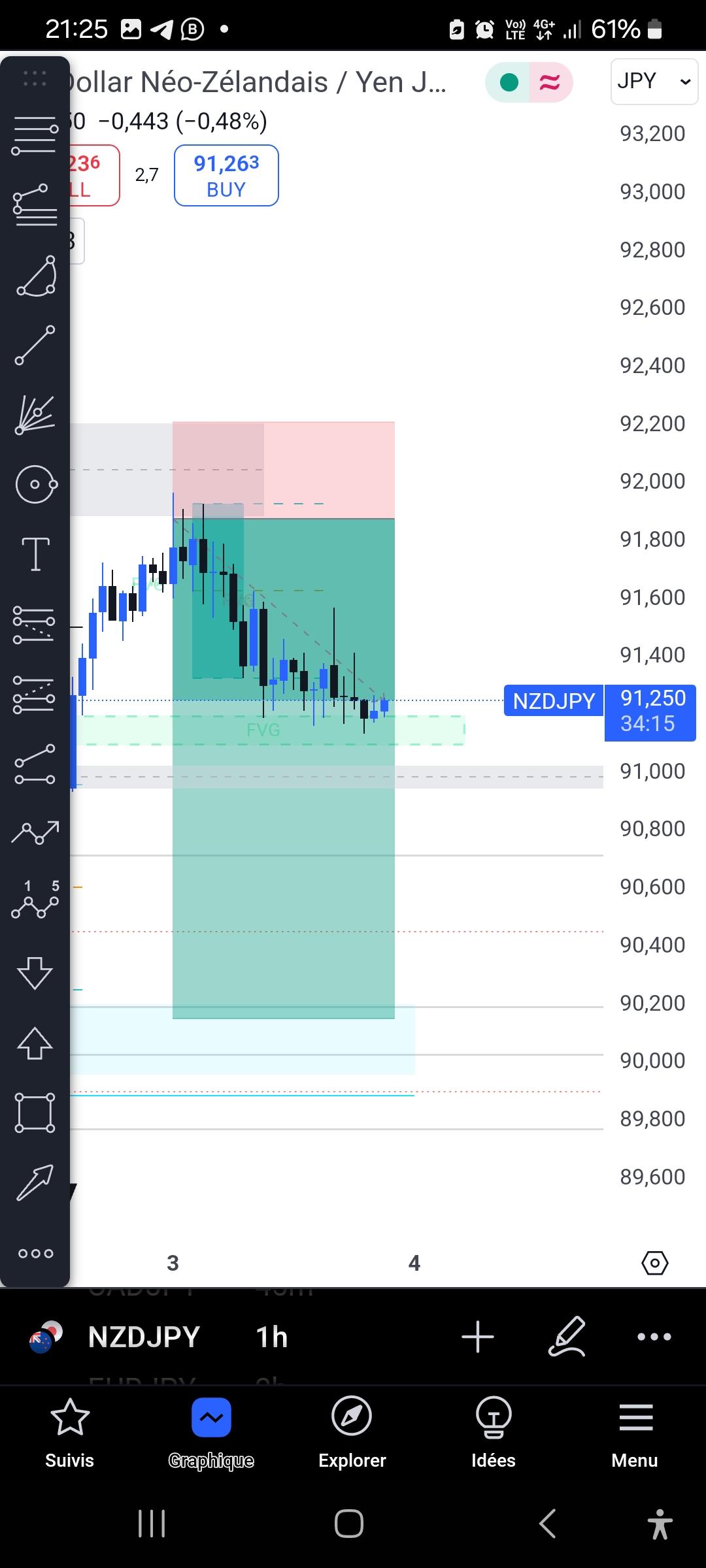
Task: Select the trend line drawing tool
Action: [35, 345]
